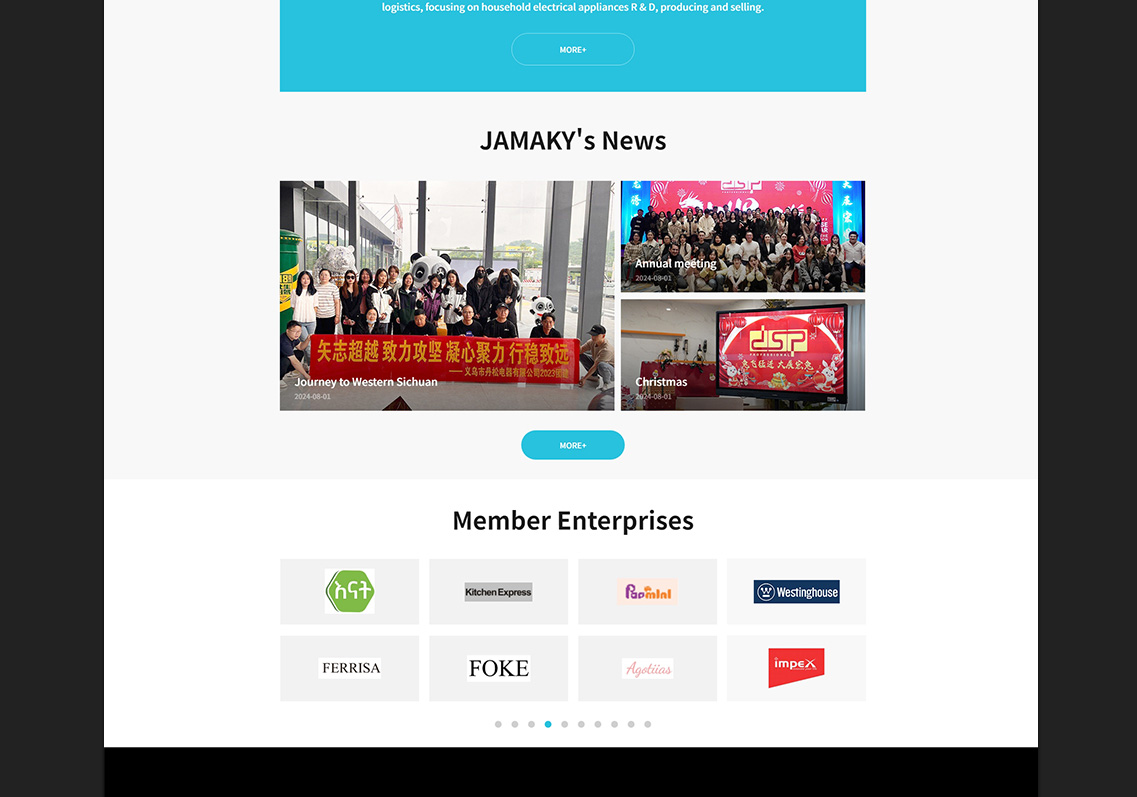Open the Agotiias member tile
Image resolution: width=1137 pixels, height=797 pixels.
[x=647, y=668]
